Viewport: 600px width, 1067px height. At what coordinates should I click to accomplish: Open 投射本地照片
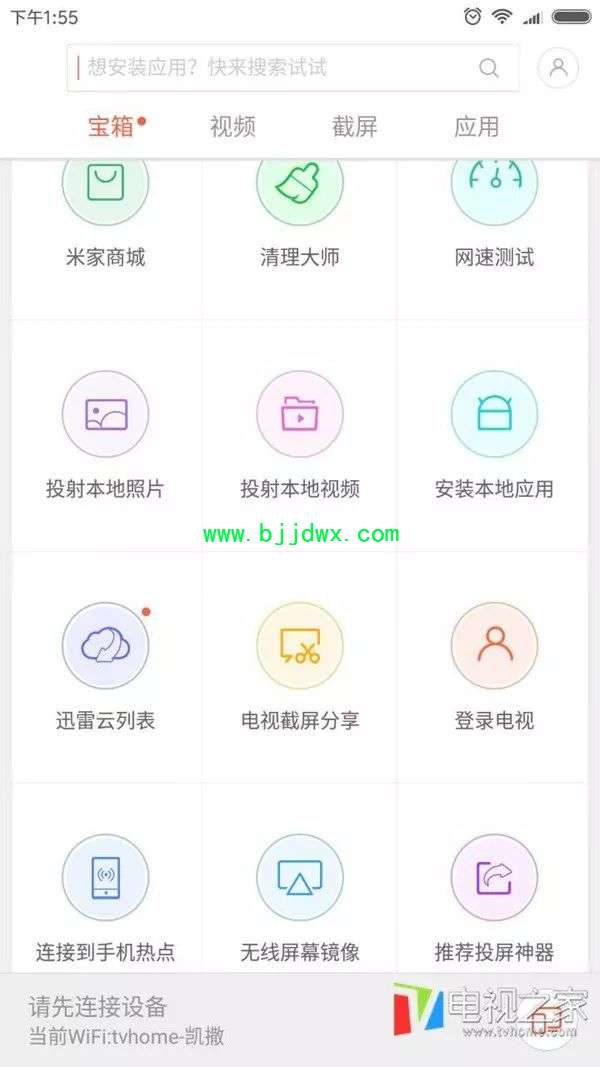pos(105,436)
